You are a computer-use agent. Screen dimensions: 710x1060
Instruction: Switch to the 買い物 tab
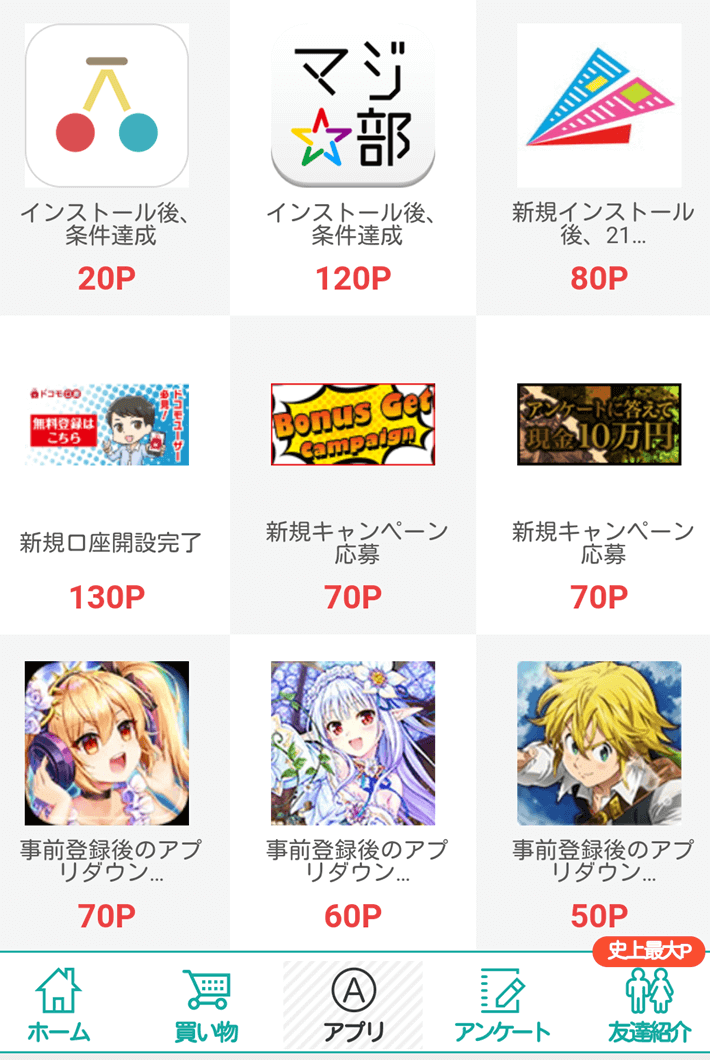click(x=206, y=1005)
